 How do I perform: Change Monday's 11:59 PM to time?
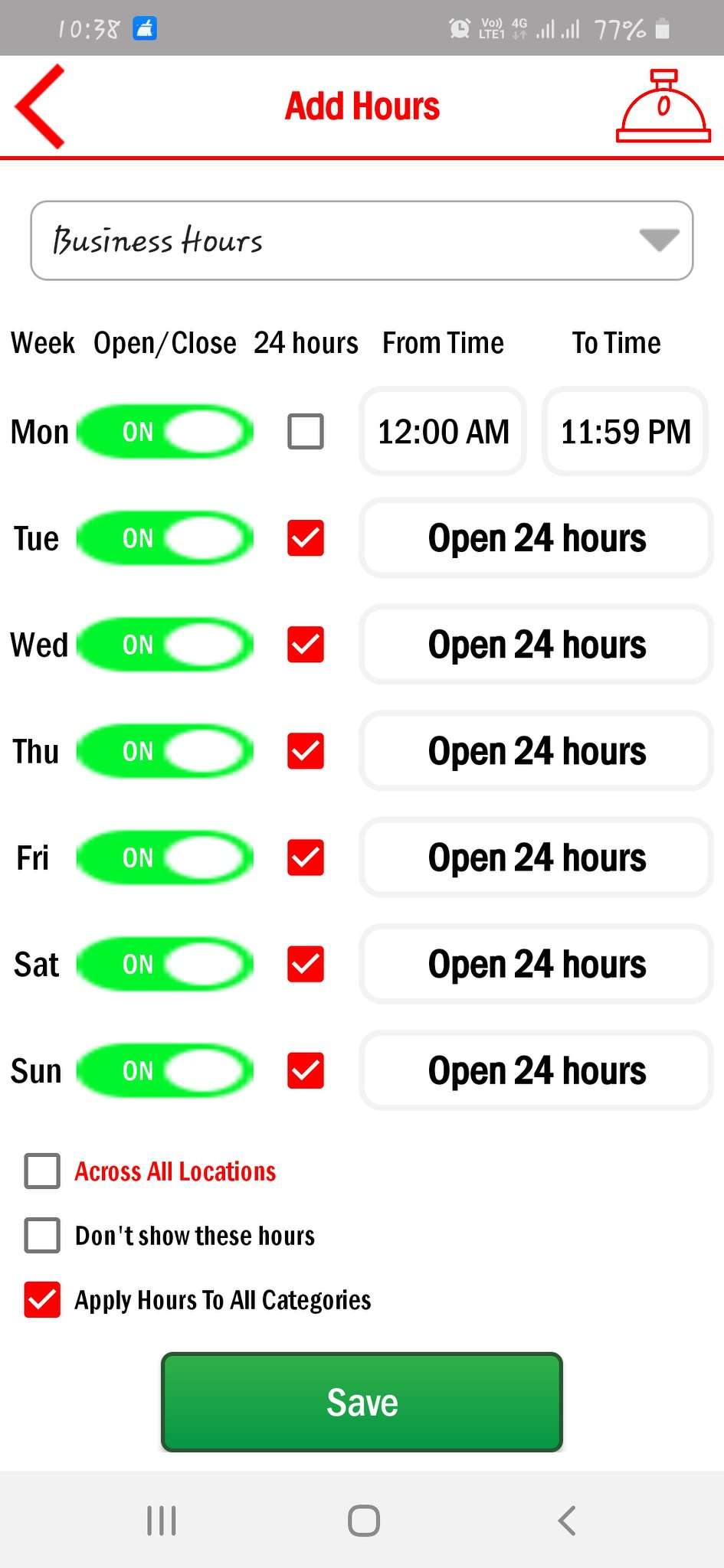(x=625, y=432)
